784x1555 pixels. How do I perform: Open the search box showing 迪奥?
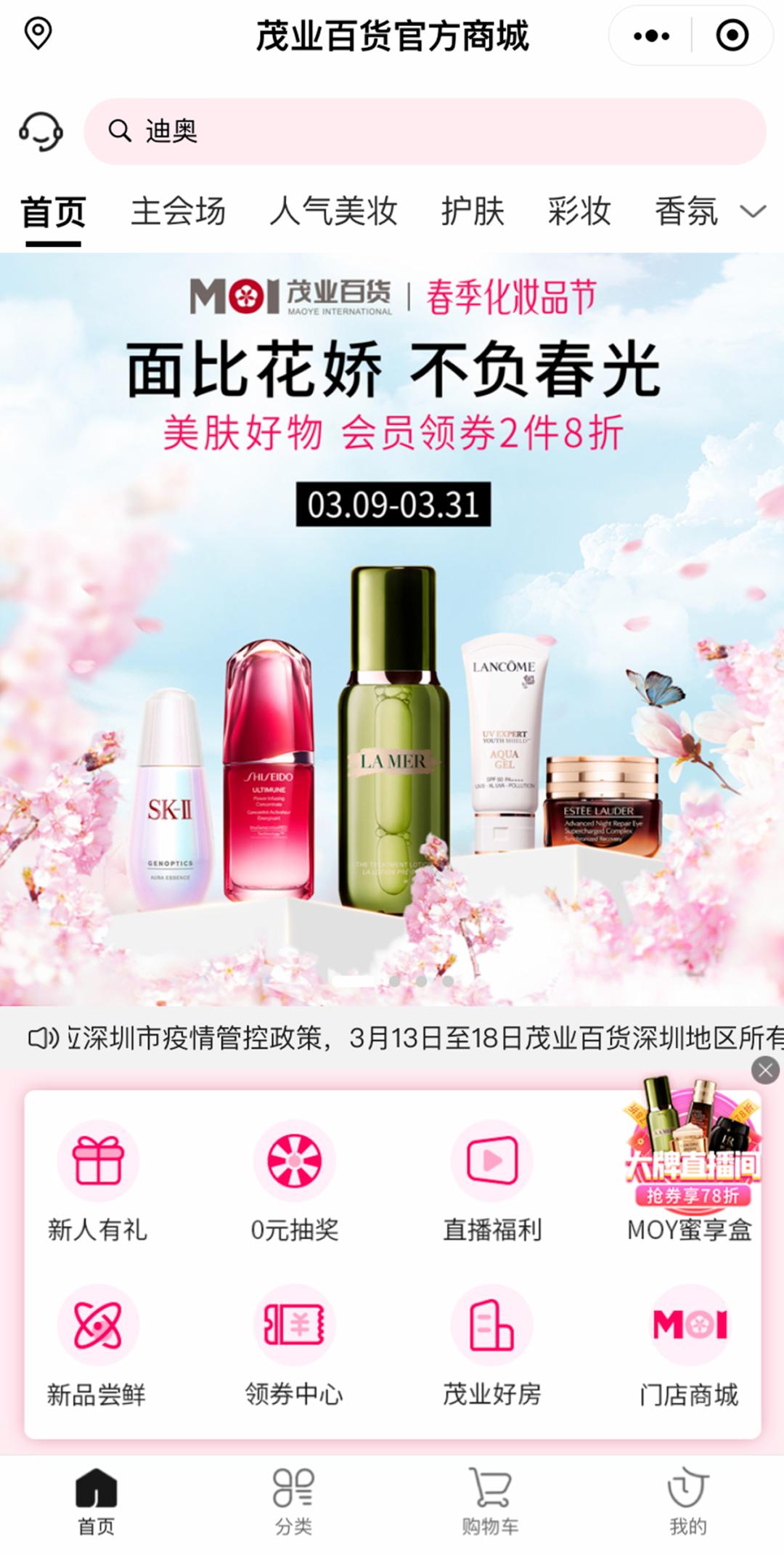(x=425, y=131)
